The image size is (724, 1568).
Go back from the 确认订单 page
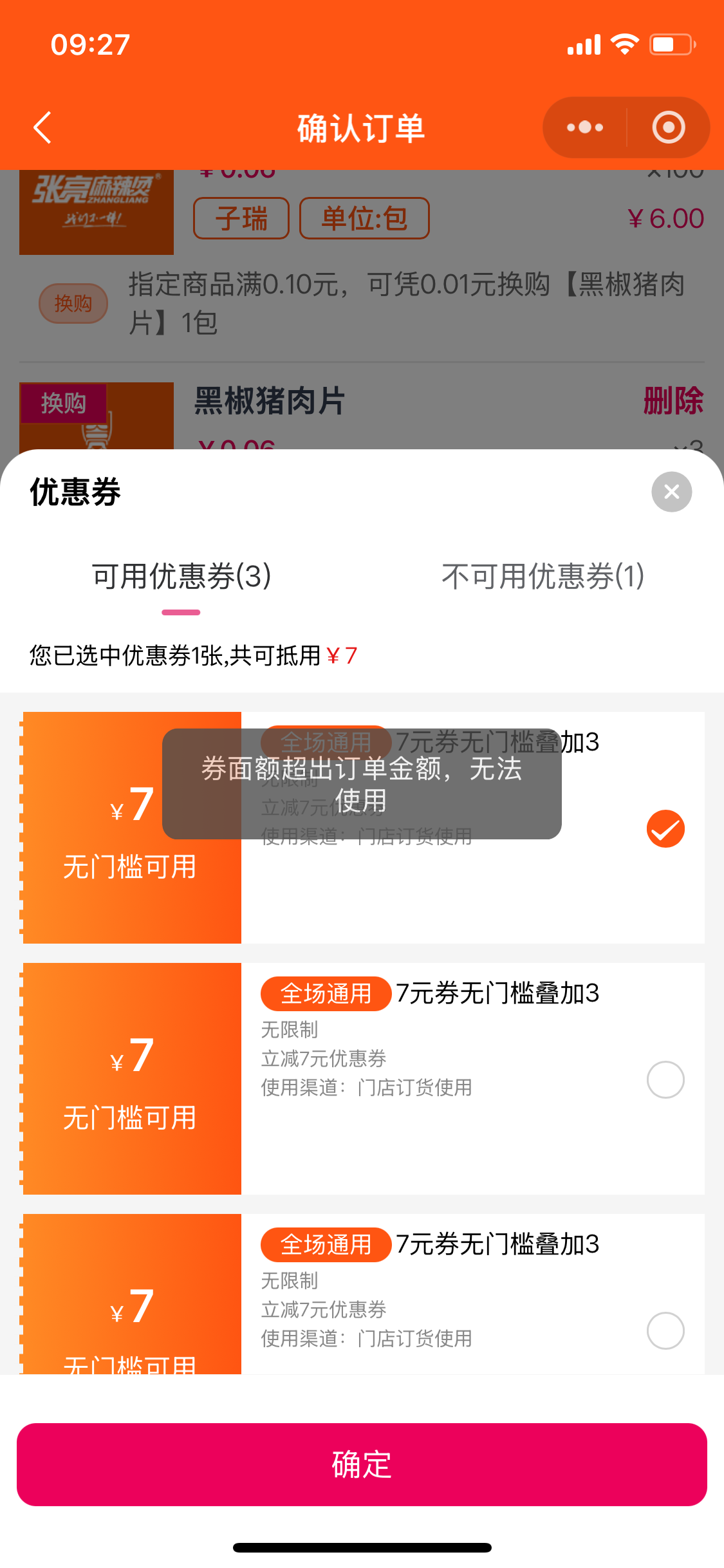42,127
